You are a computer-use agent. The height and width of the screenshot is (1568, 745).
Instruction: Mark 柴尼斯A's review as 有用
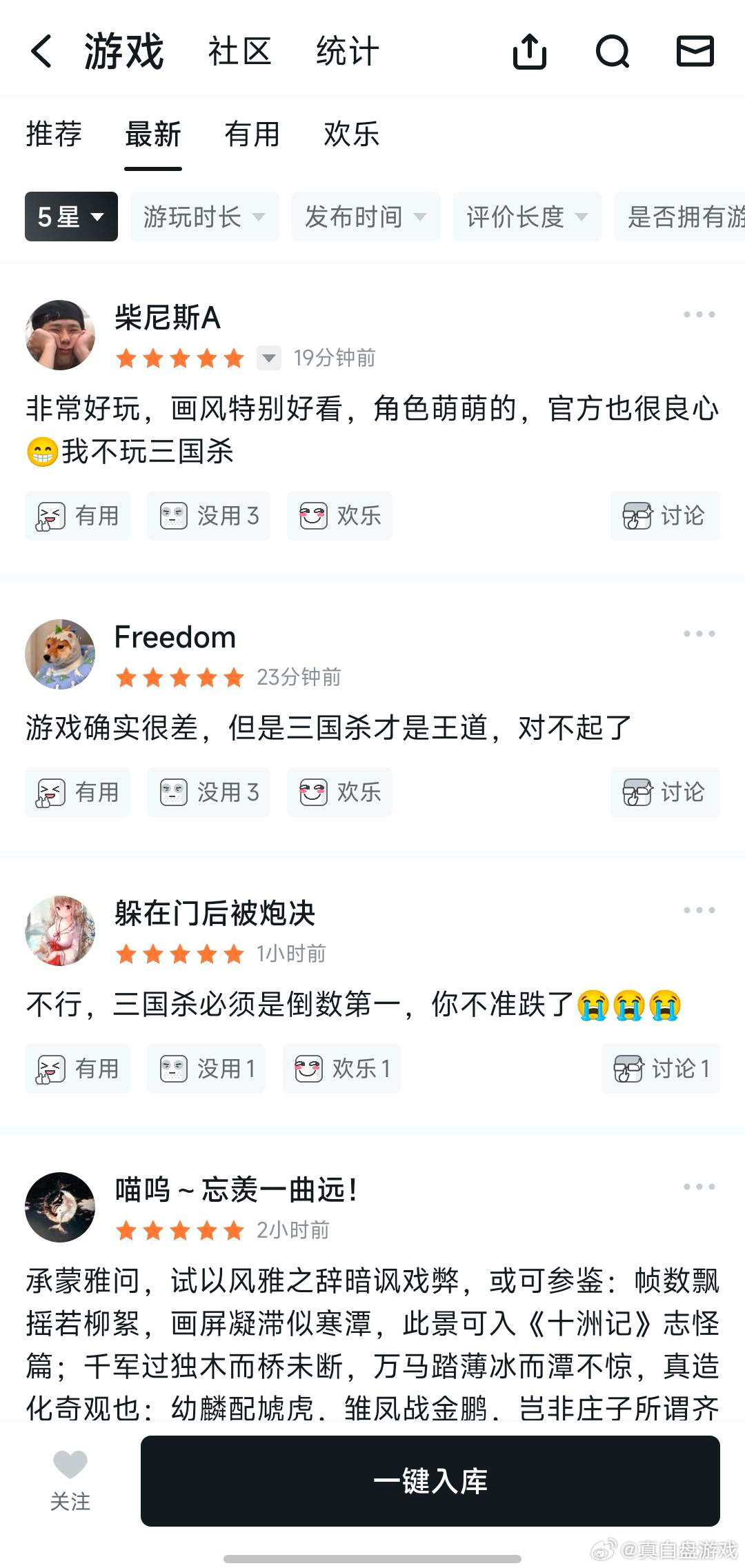coord(77,516)
